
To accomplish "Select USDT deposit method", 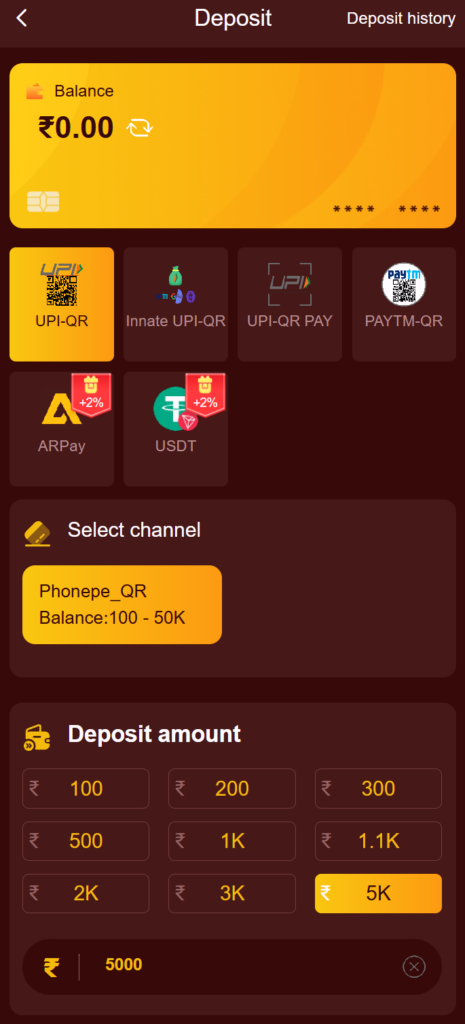I will point(176,429).
